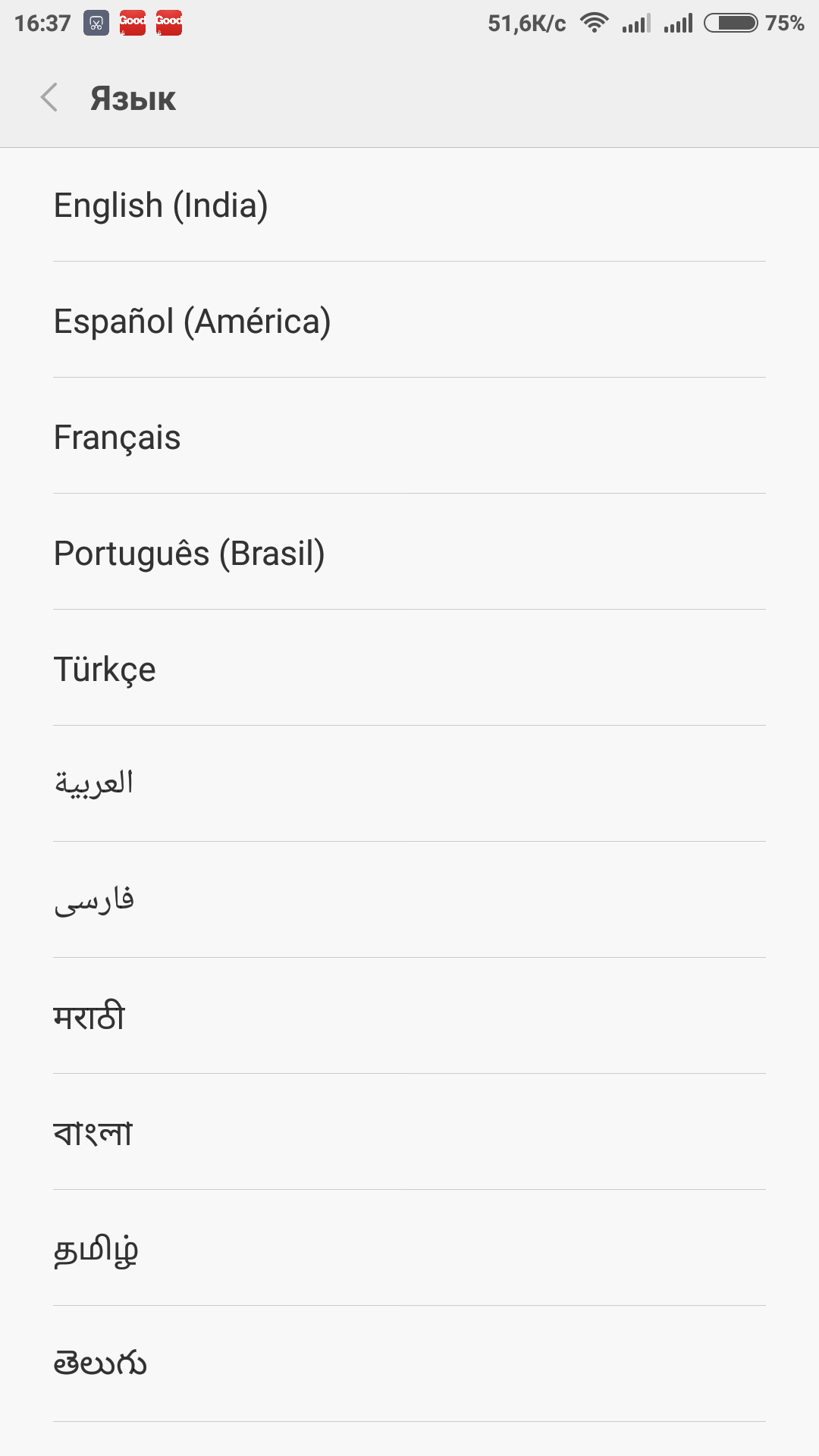819x1456 pixels.
Task: Pick Português (Brasil) language
Action: (409, 552)
